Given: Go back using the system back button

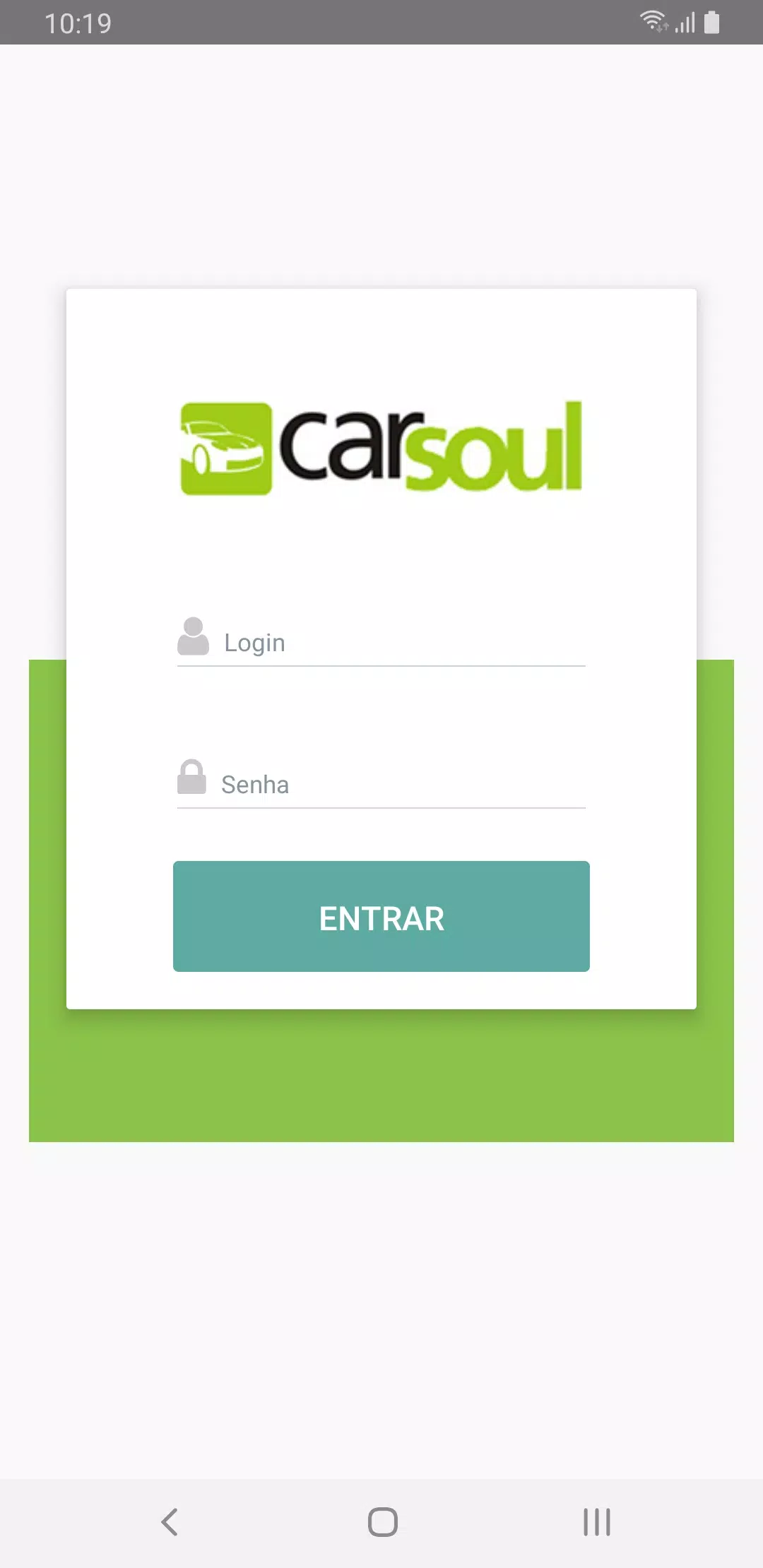Looking at the screenshot, I should [170, 1522].
